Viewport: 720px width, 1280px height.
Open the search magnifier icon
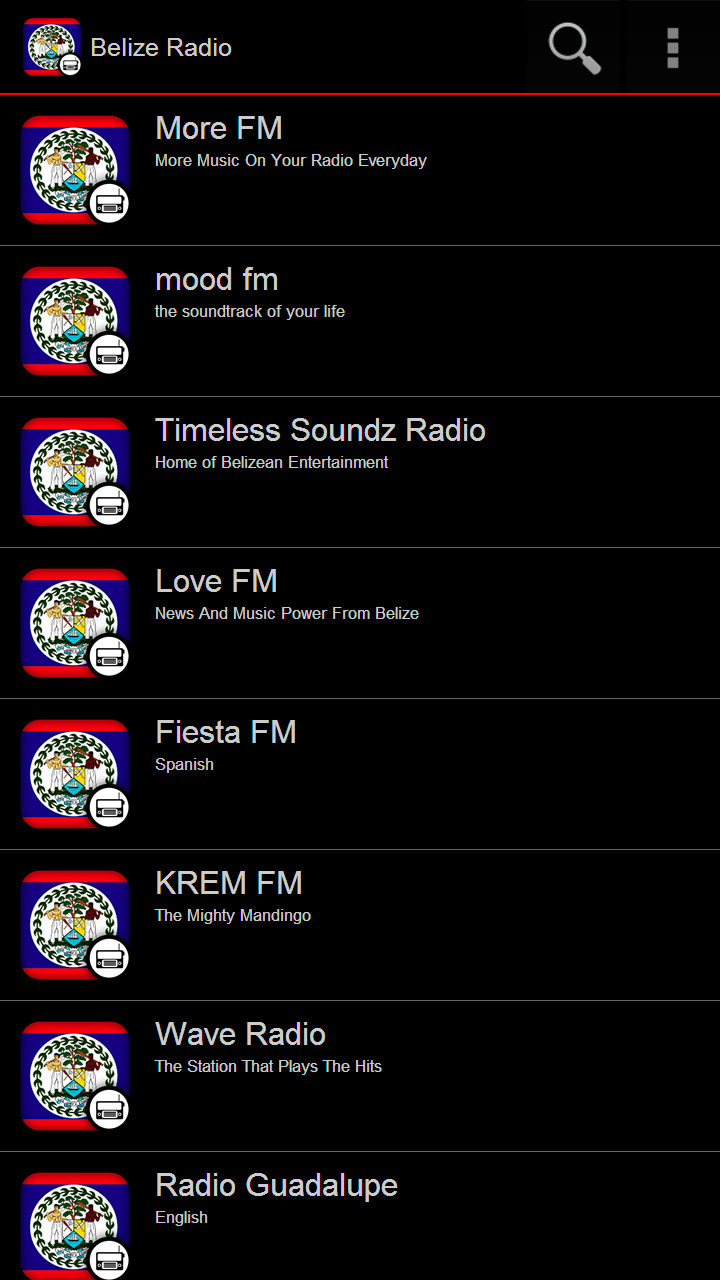pos(574,47)
